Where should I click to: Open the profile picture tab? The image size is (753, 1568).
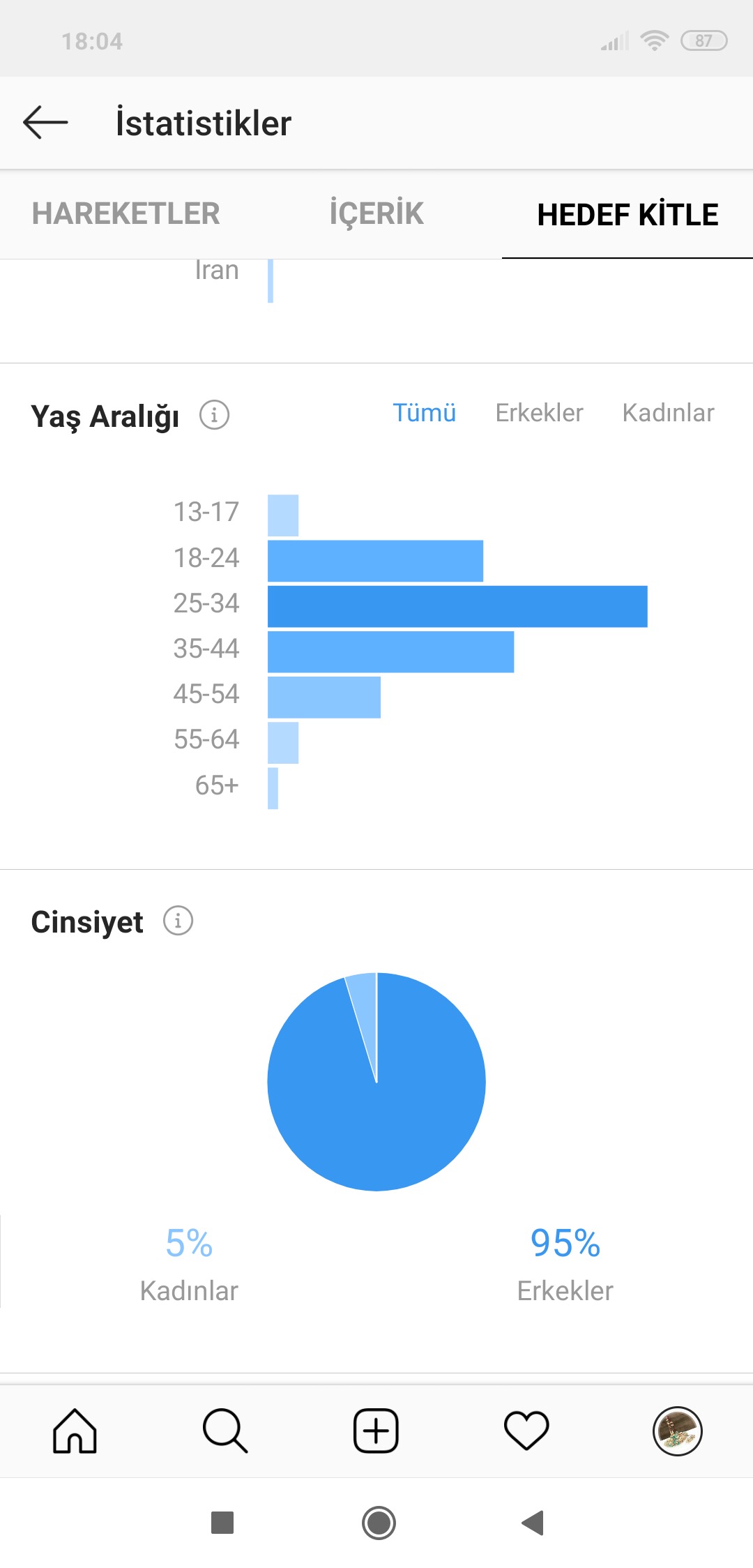click(677, 1431)
